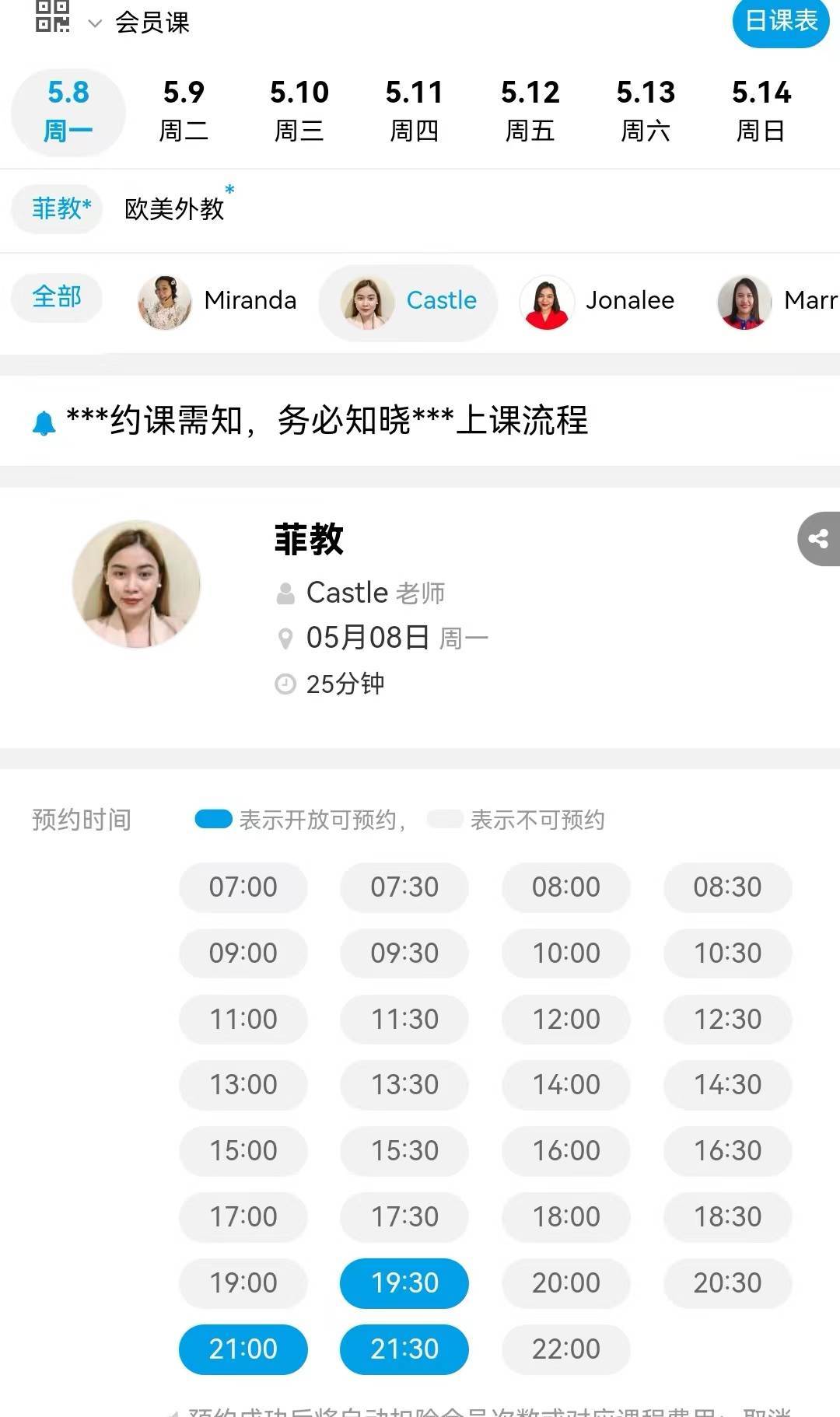
Task: Open the QR code icon
Action: (53, 16)
